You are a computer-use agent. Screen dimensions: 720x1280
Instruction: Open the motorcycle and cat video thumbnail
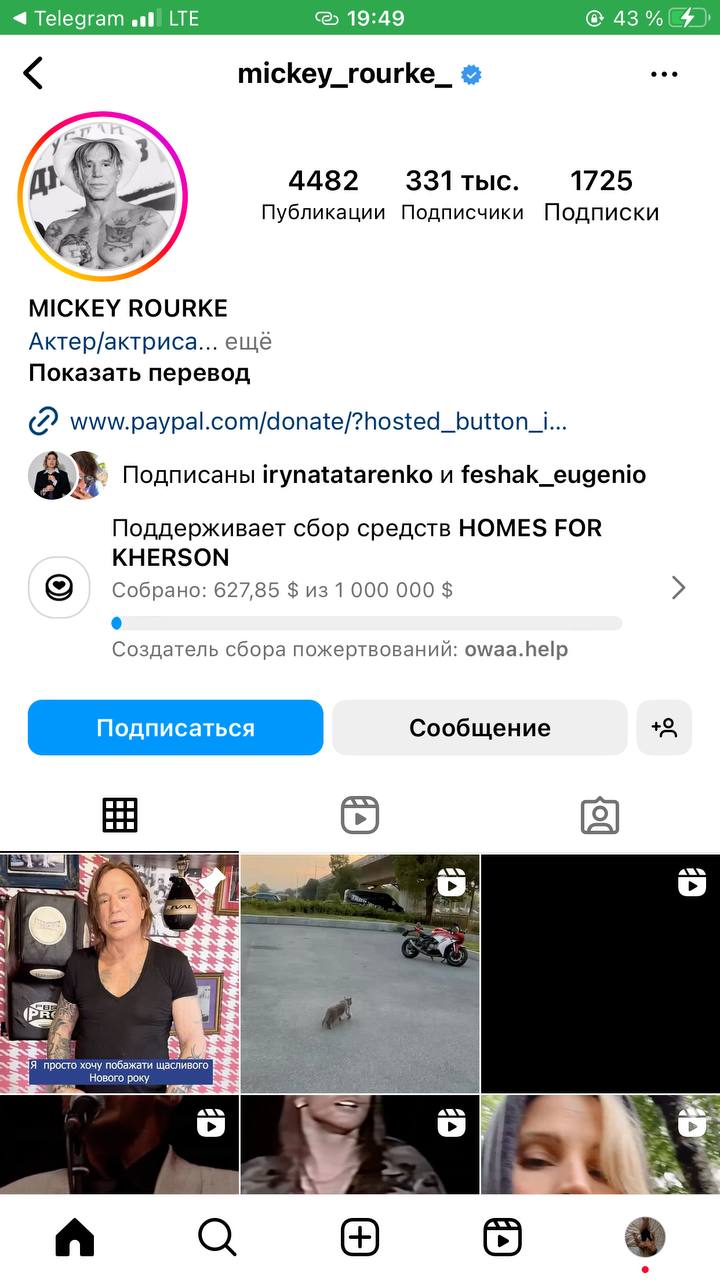pos(360,972)
